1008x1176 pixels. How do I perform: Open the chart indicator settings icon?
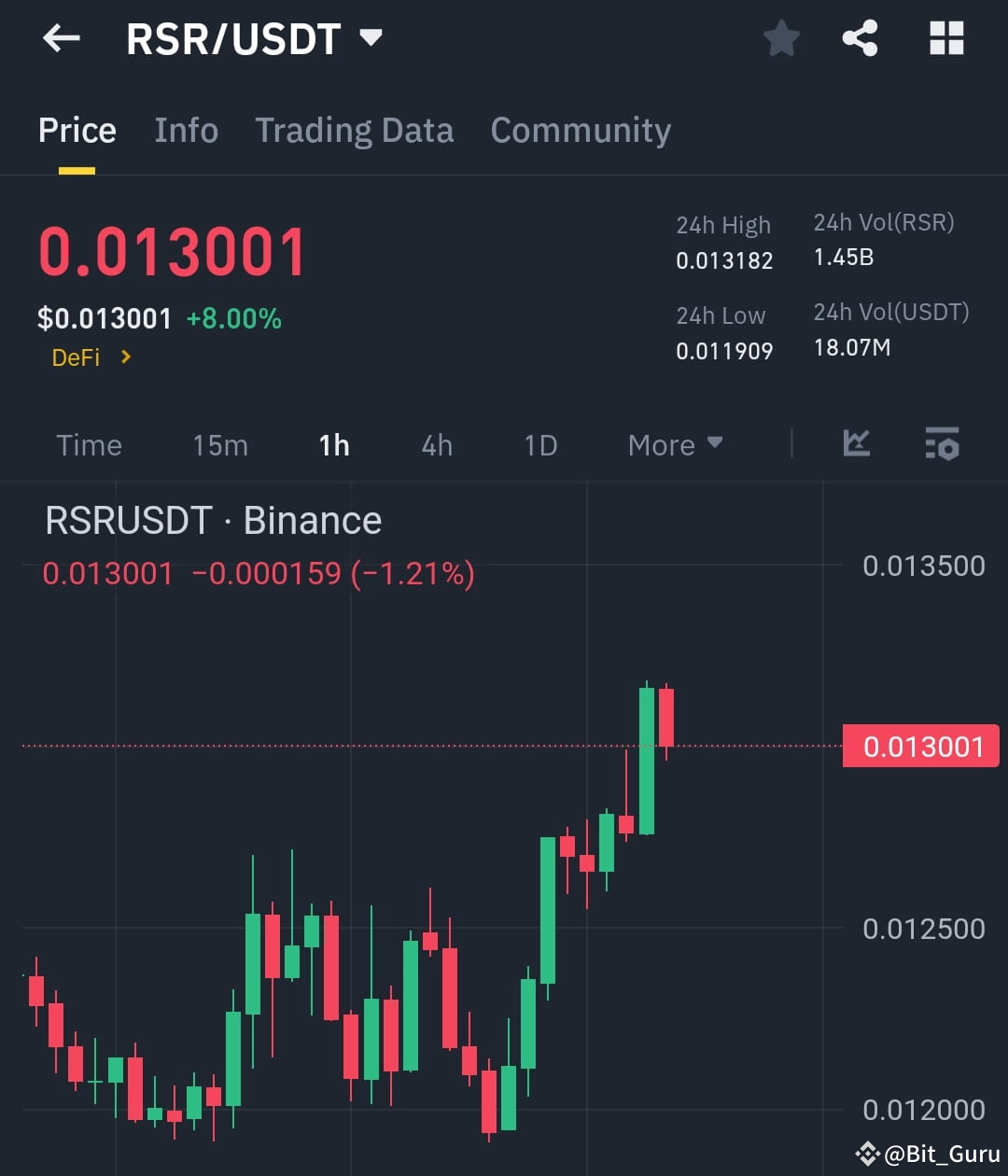click(x=942, y=445)
